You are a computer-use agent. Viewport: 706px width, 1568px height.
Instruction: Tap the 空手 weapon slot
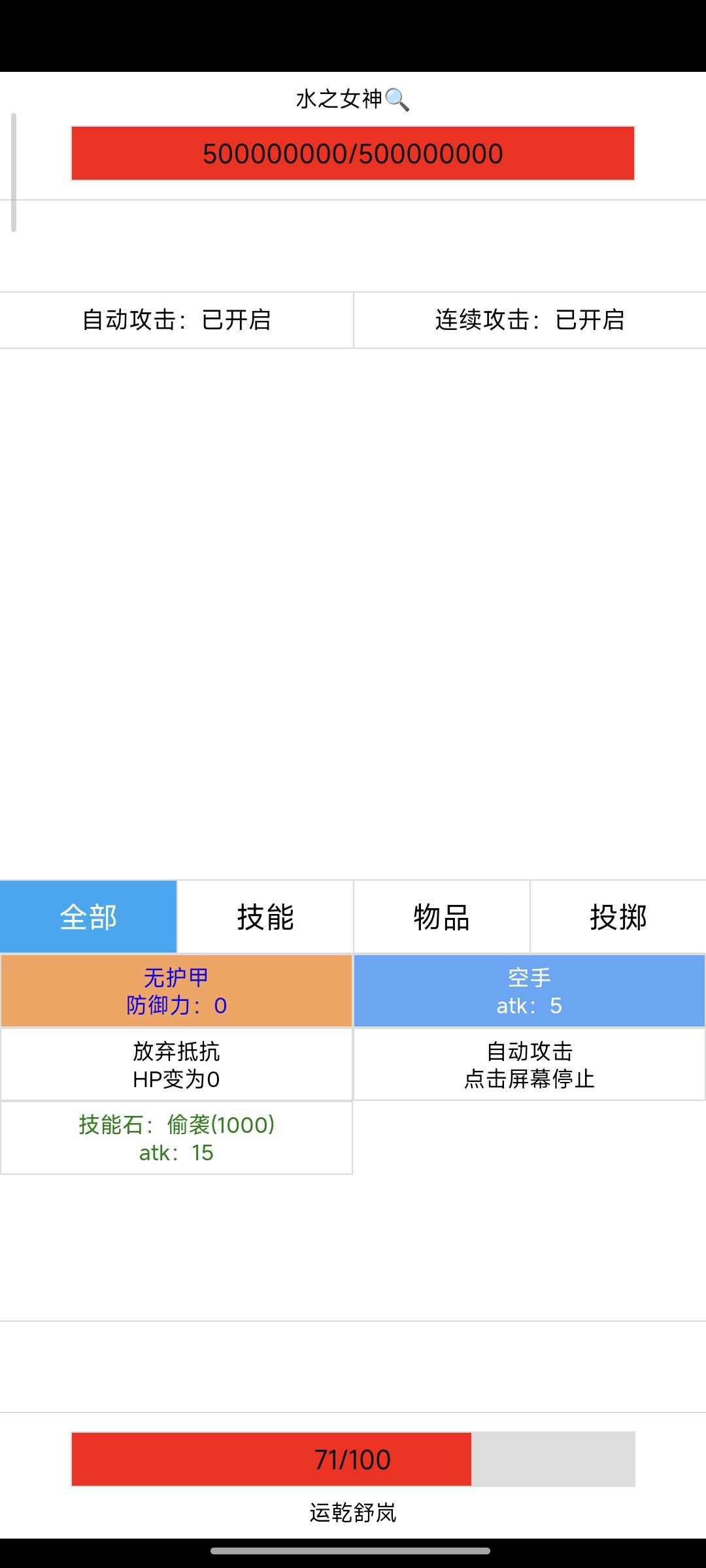tap(529, 990)
